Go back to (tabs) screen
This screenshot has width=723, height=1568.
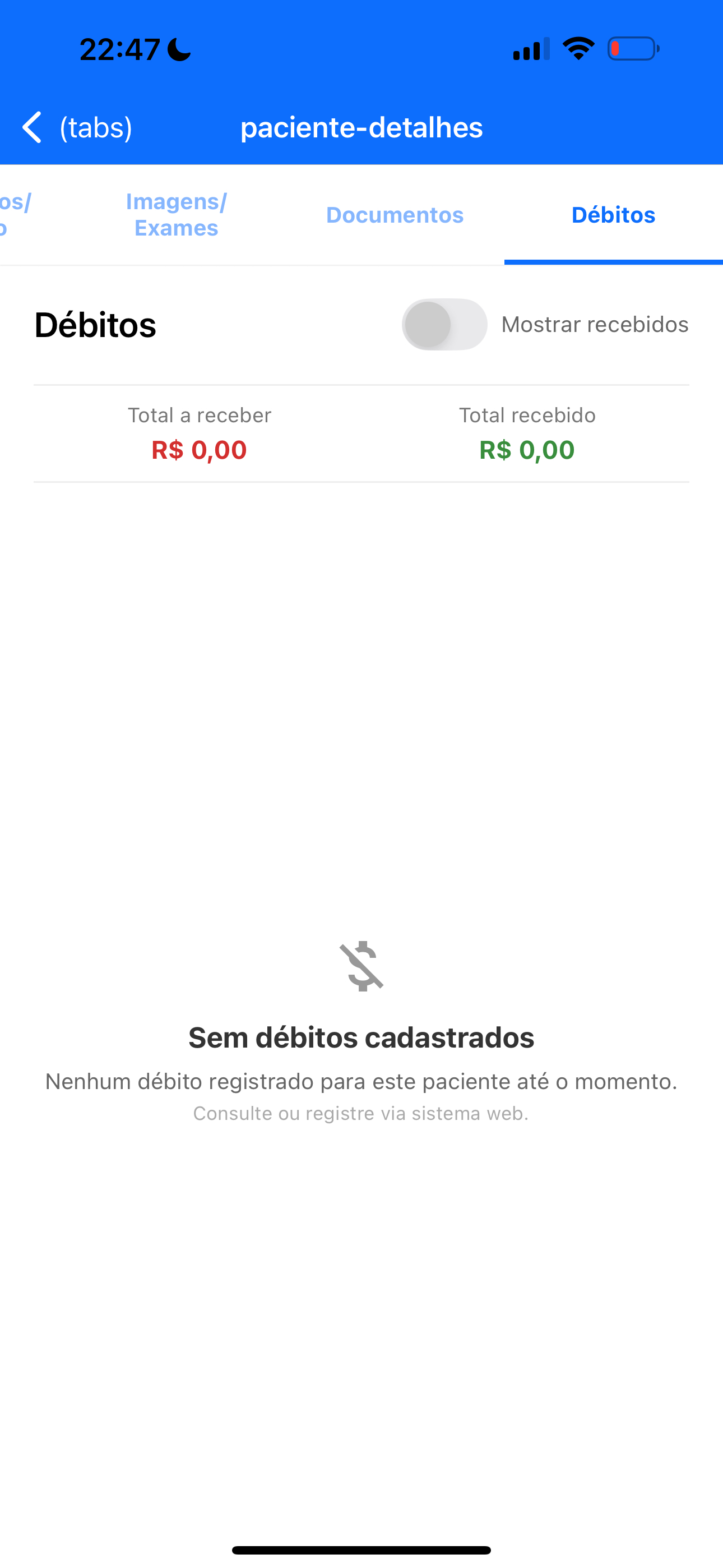[x=76, y=128]
